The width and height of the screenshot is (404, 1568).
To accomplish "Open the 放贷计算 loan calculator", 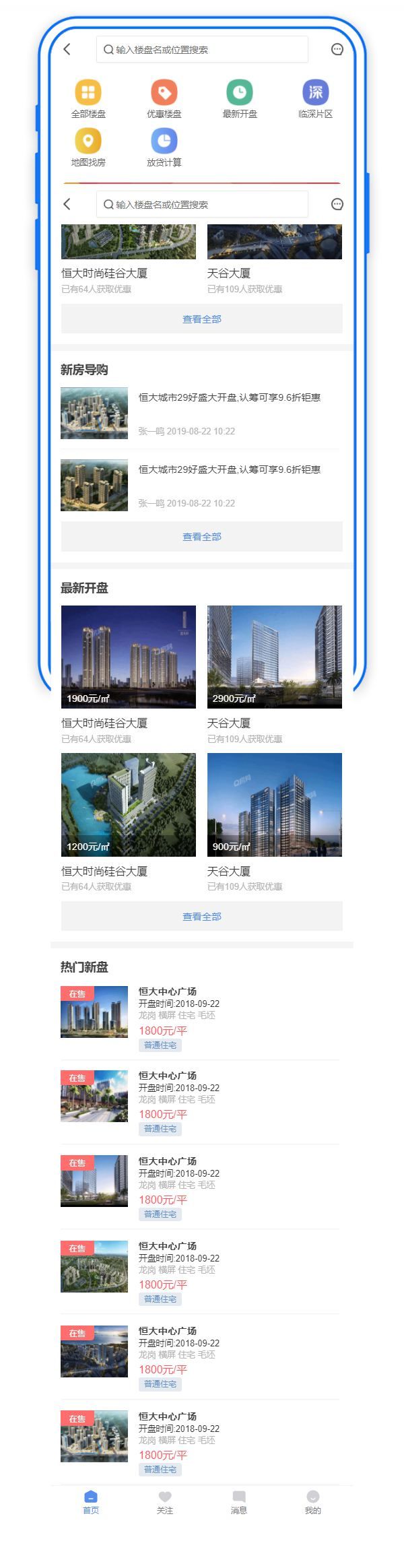I will pyautogui.click(x=164, y=147).
